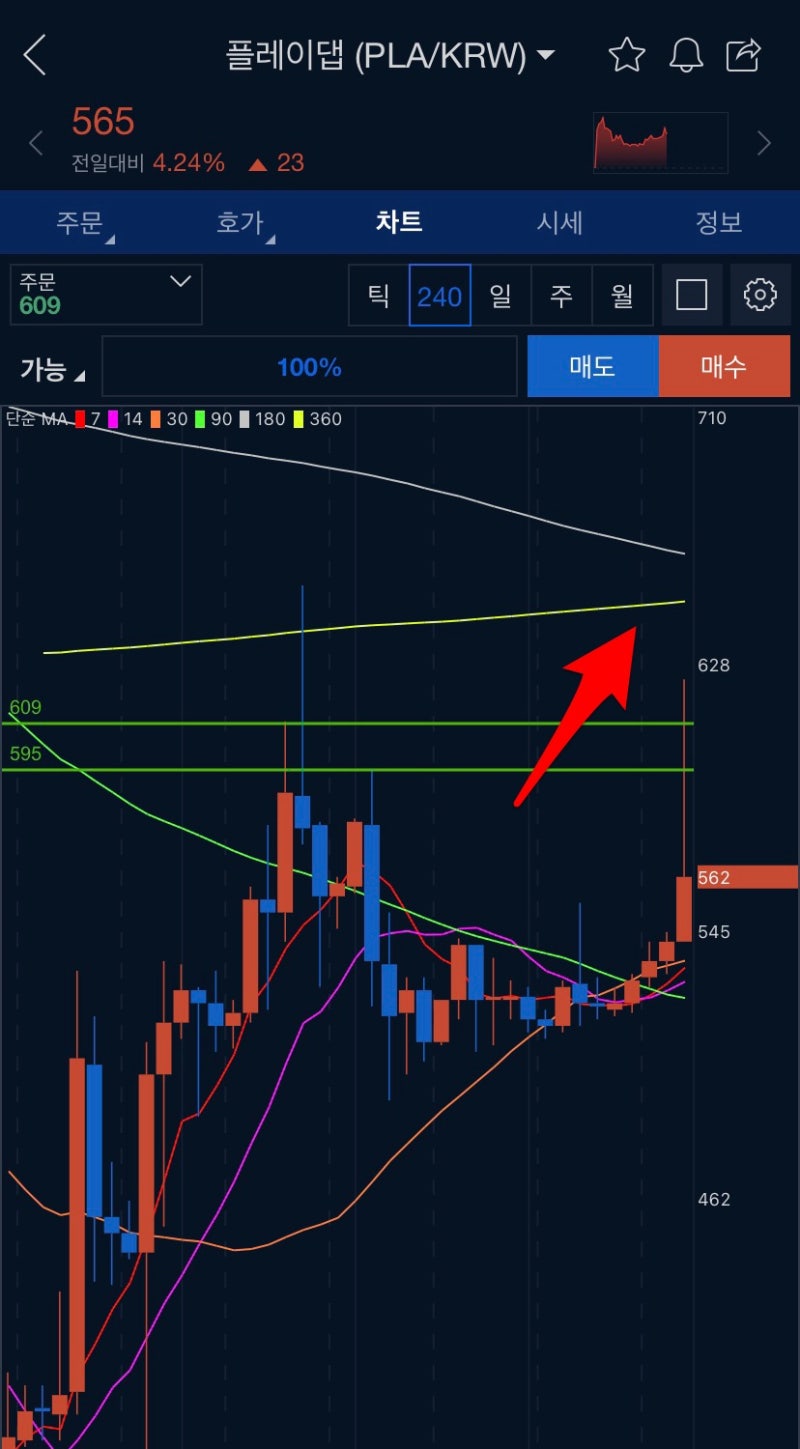Open chart settings gear
Image resolution: width=800 pixels, height=1449 pixels.
pos(760,295)
